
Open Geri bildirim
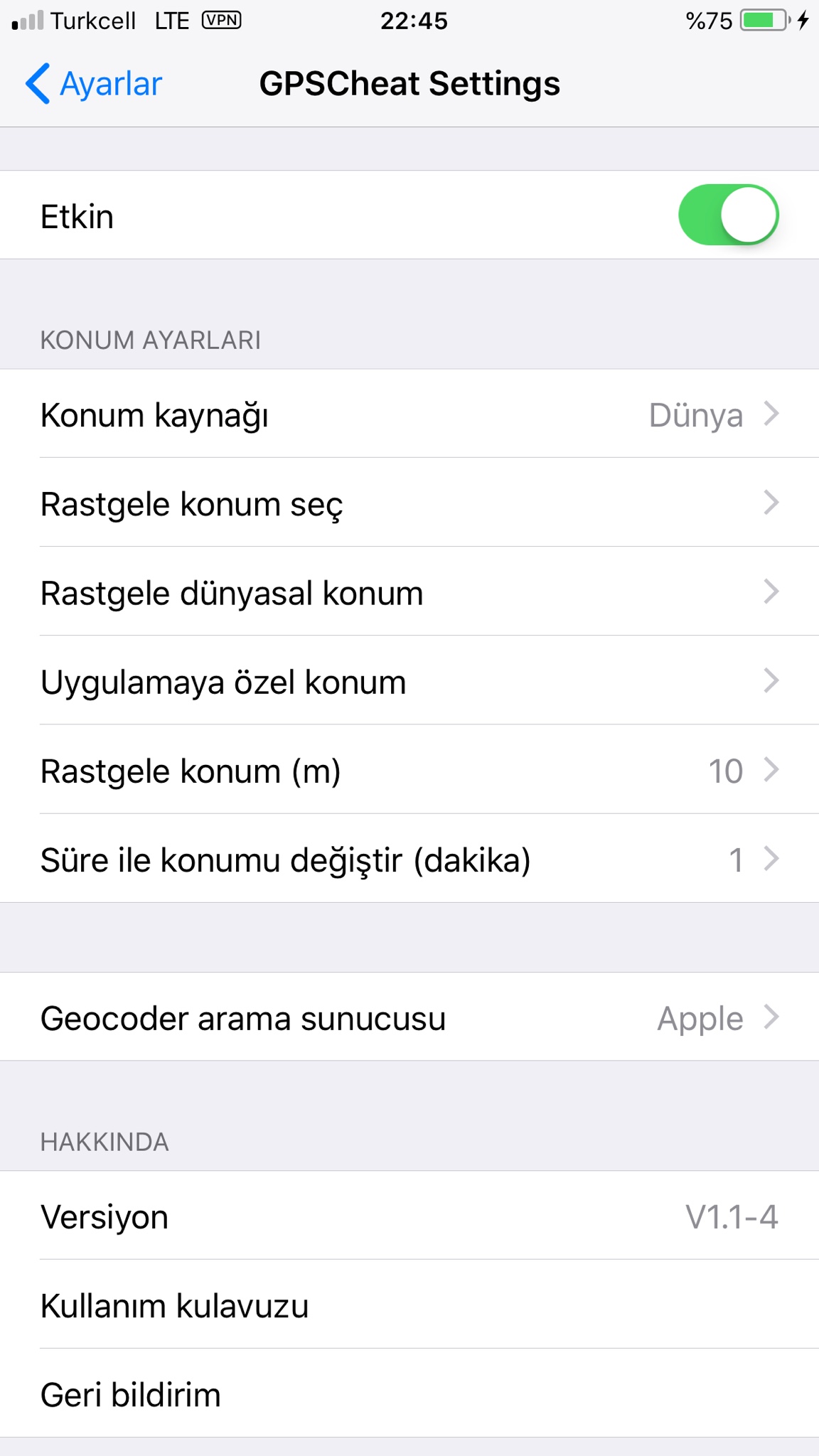pyautogui.click(x=409, y=1394)
